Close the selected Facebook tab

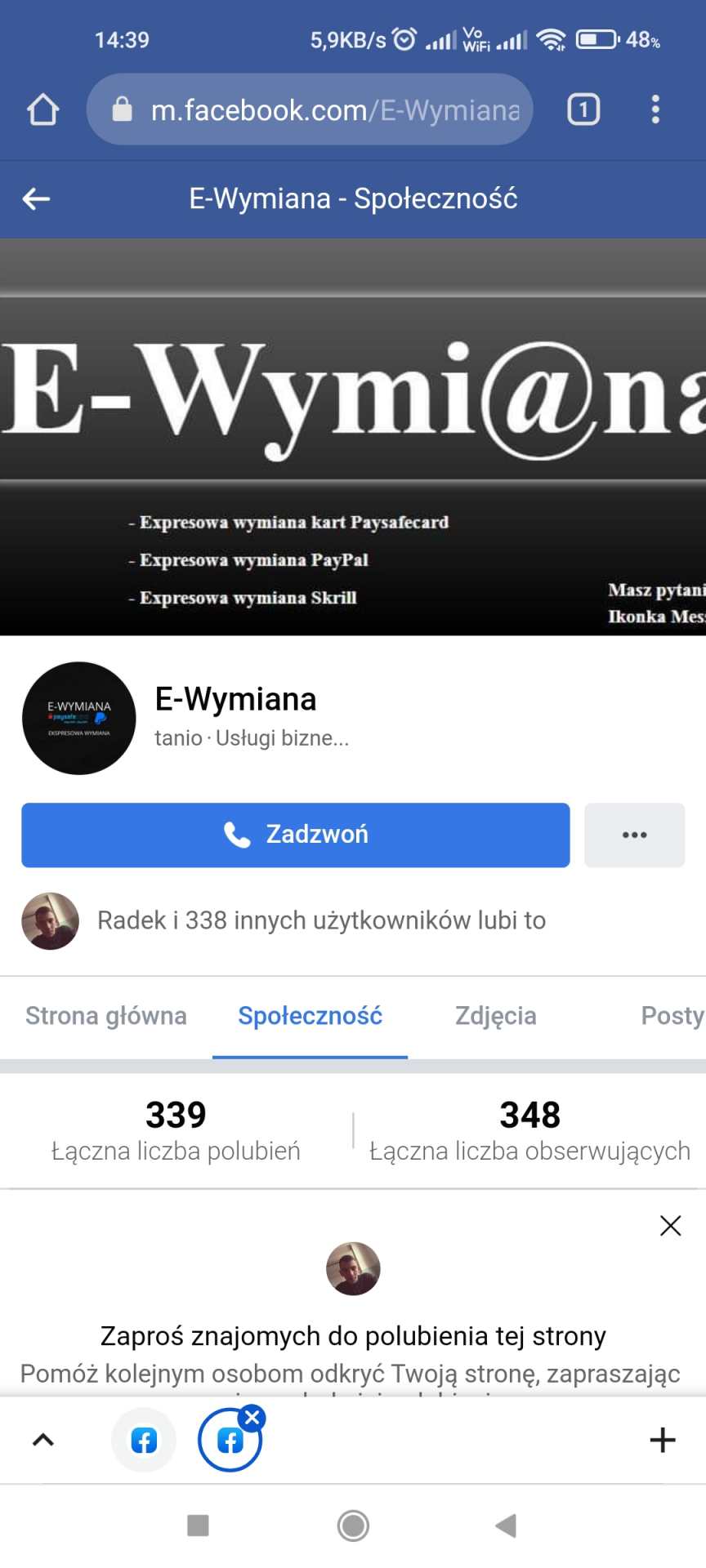252,1418
